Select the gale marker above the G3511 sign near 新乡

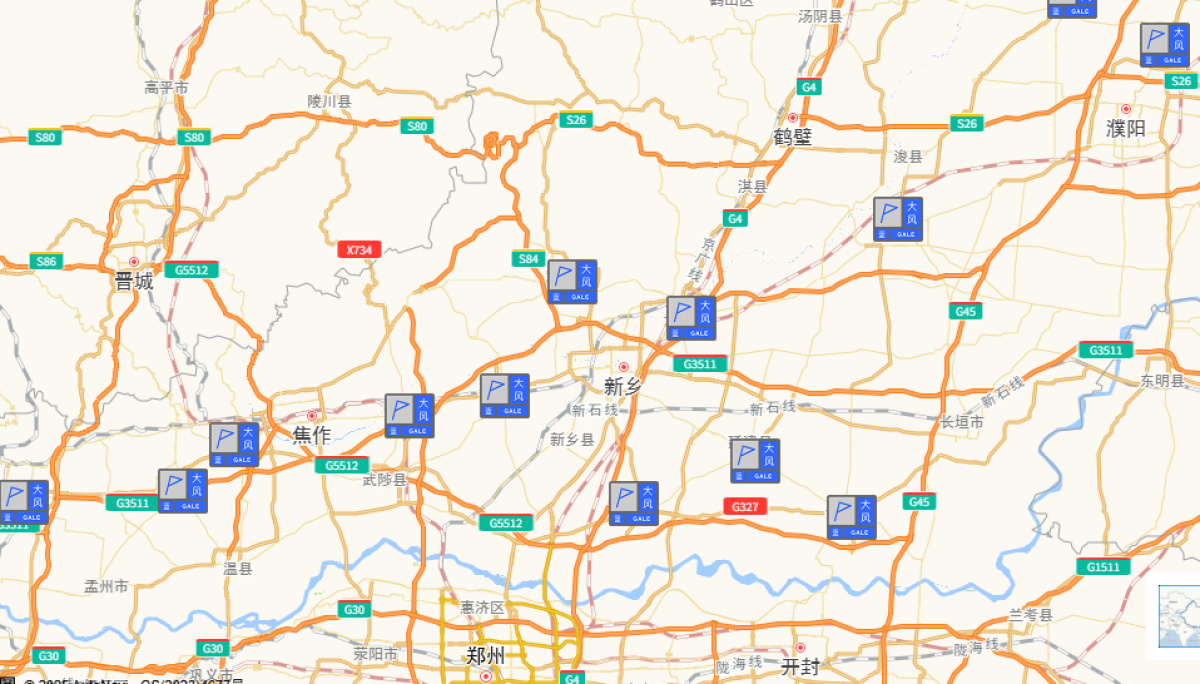691,318
